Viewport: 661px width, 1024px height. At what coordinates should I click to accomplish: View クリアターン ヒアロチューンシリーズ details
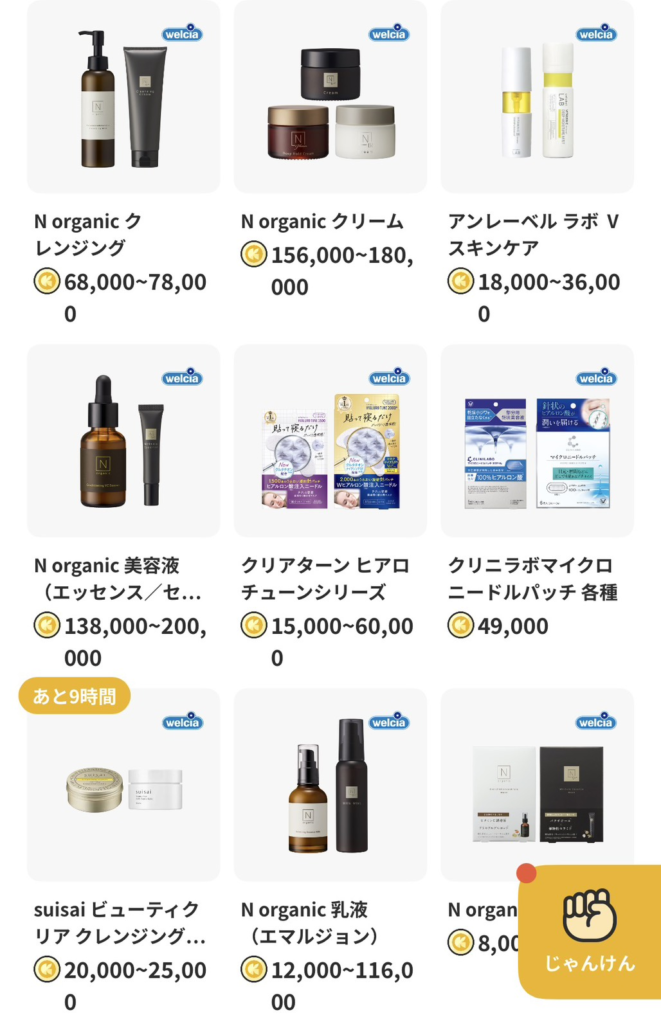click(x=330, y=441)
